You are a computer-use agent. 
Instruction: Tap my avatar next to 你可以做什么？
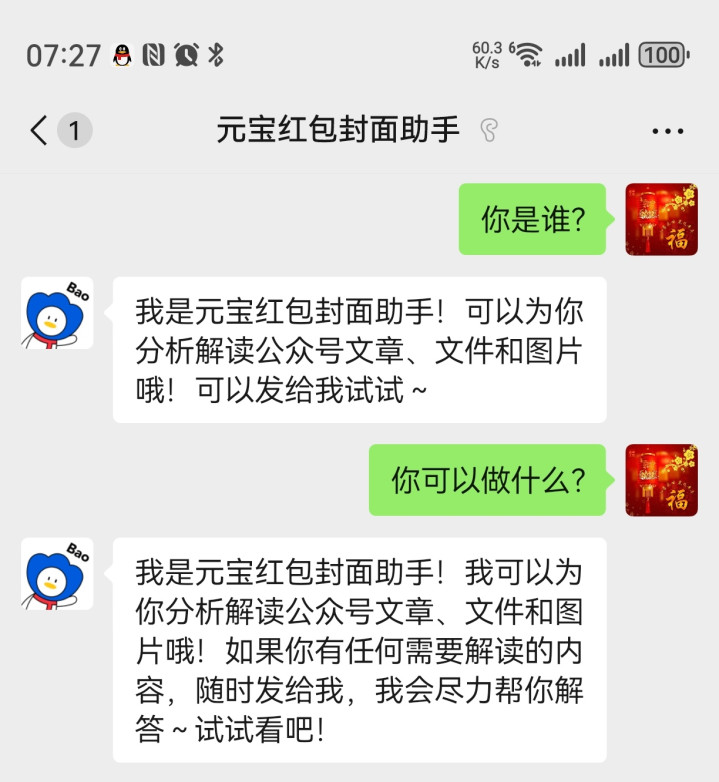pos(661,480)
